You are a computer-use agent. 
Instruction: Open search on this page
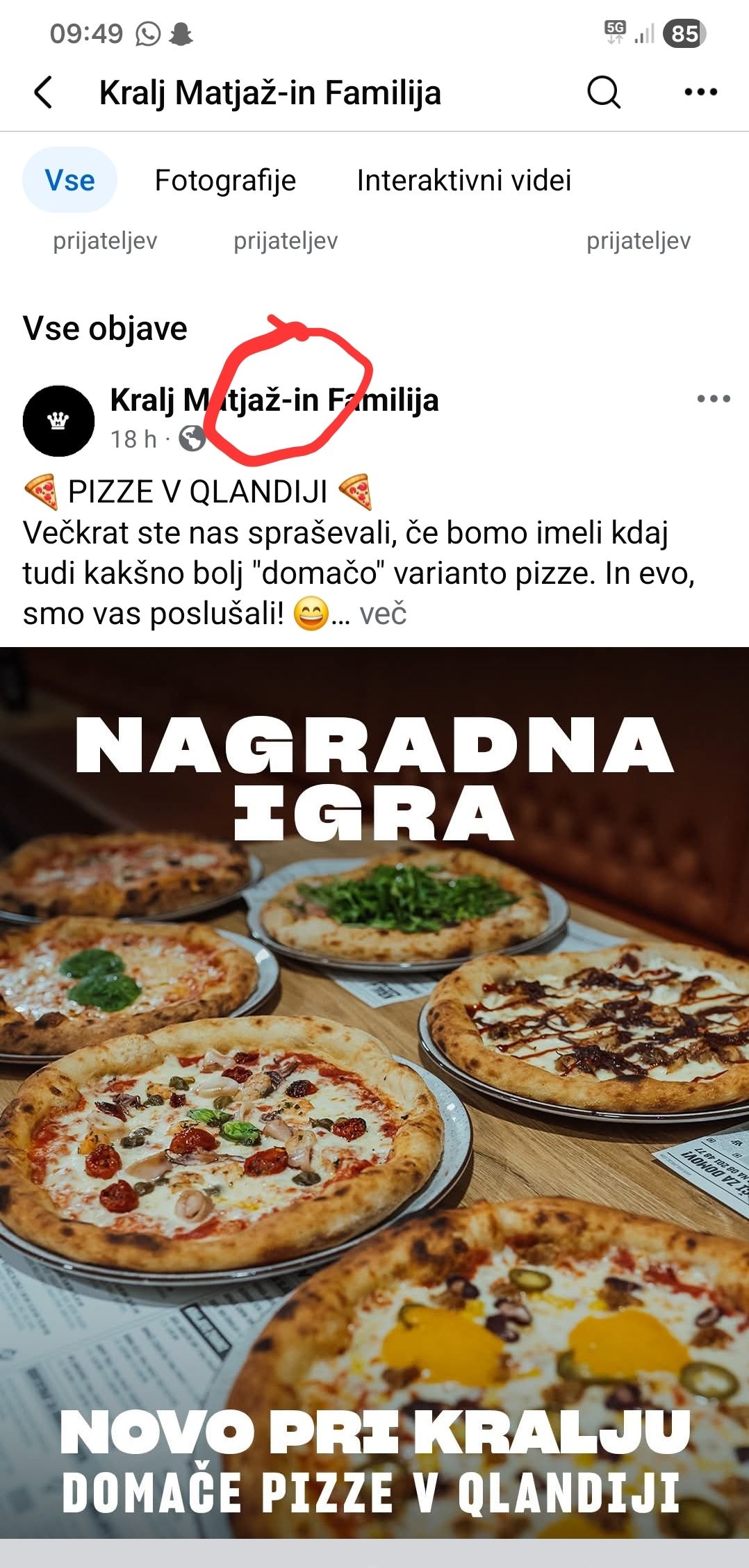point(603,92)
